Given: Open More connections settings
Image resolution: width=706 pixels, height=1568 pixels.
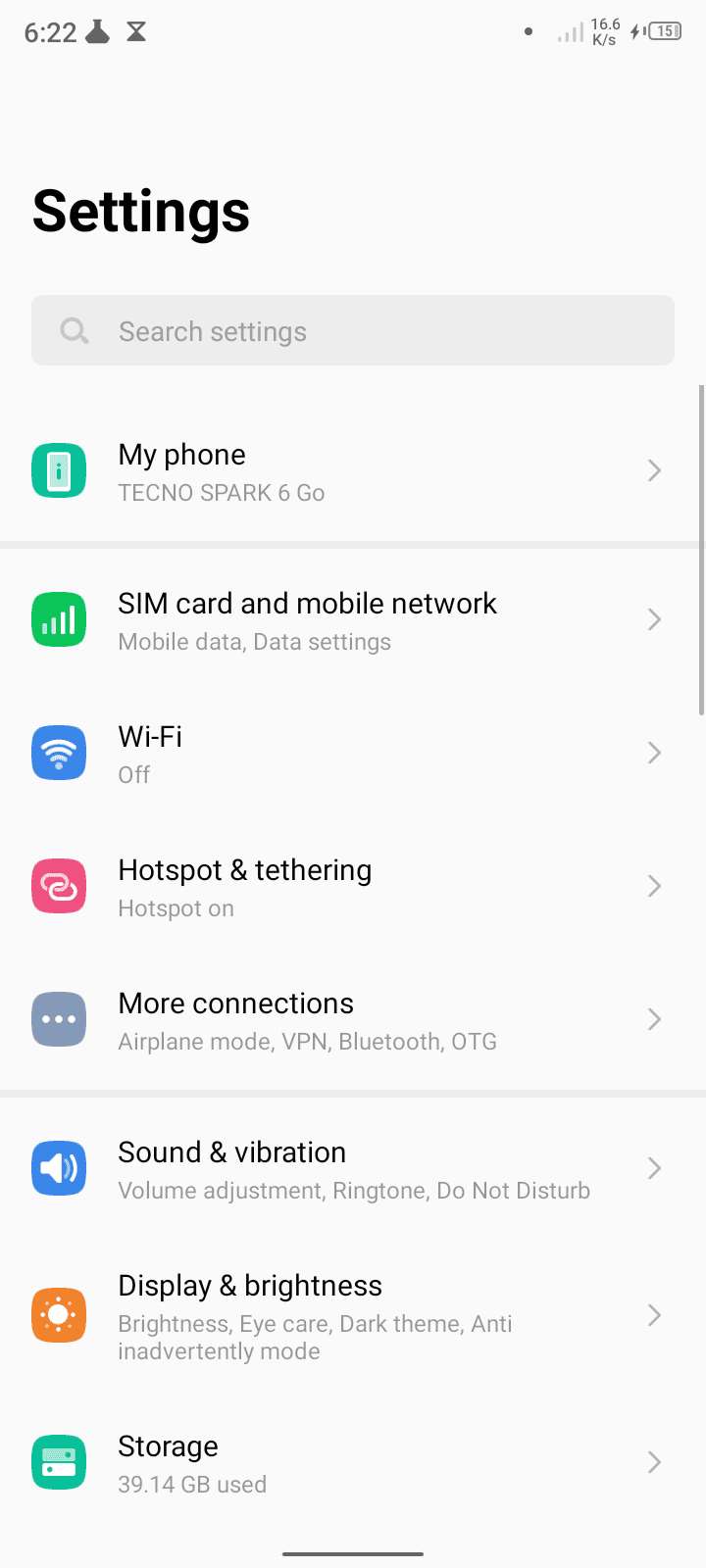Looking at the screenshot, I should (x=353, y=1020).
